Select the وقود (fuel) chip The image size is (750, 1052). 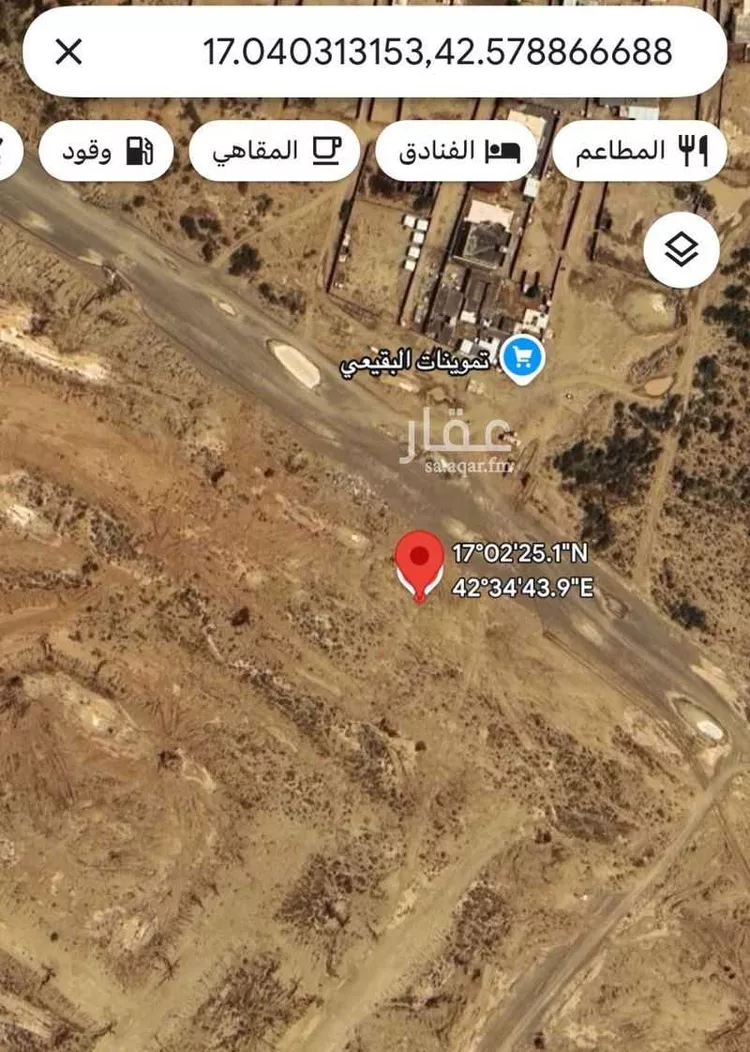click(x=106, y=151)
